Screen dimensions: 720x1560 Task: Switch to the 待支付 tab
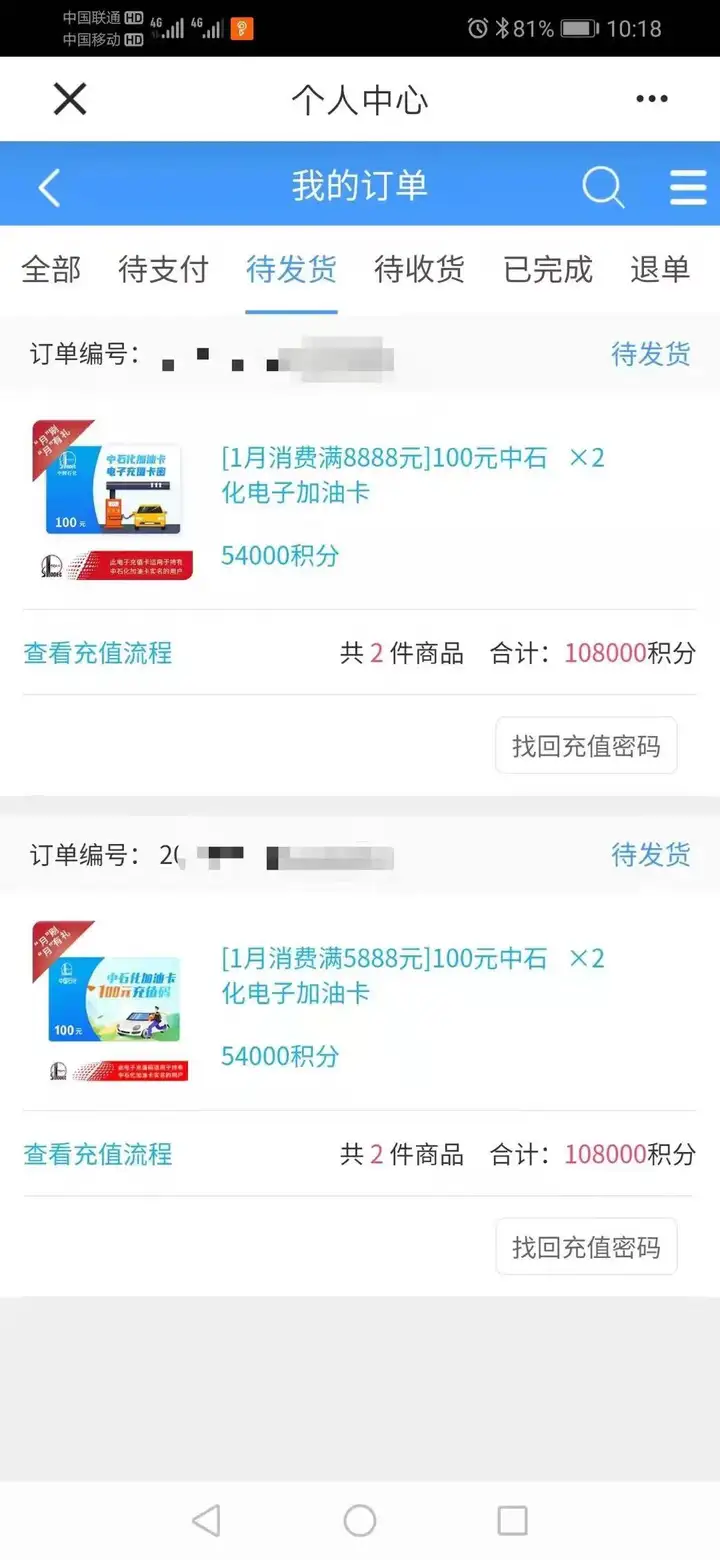pos(163,269)
